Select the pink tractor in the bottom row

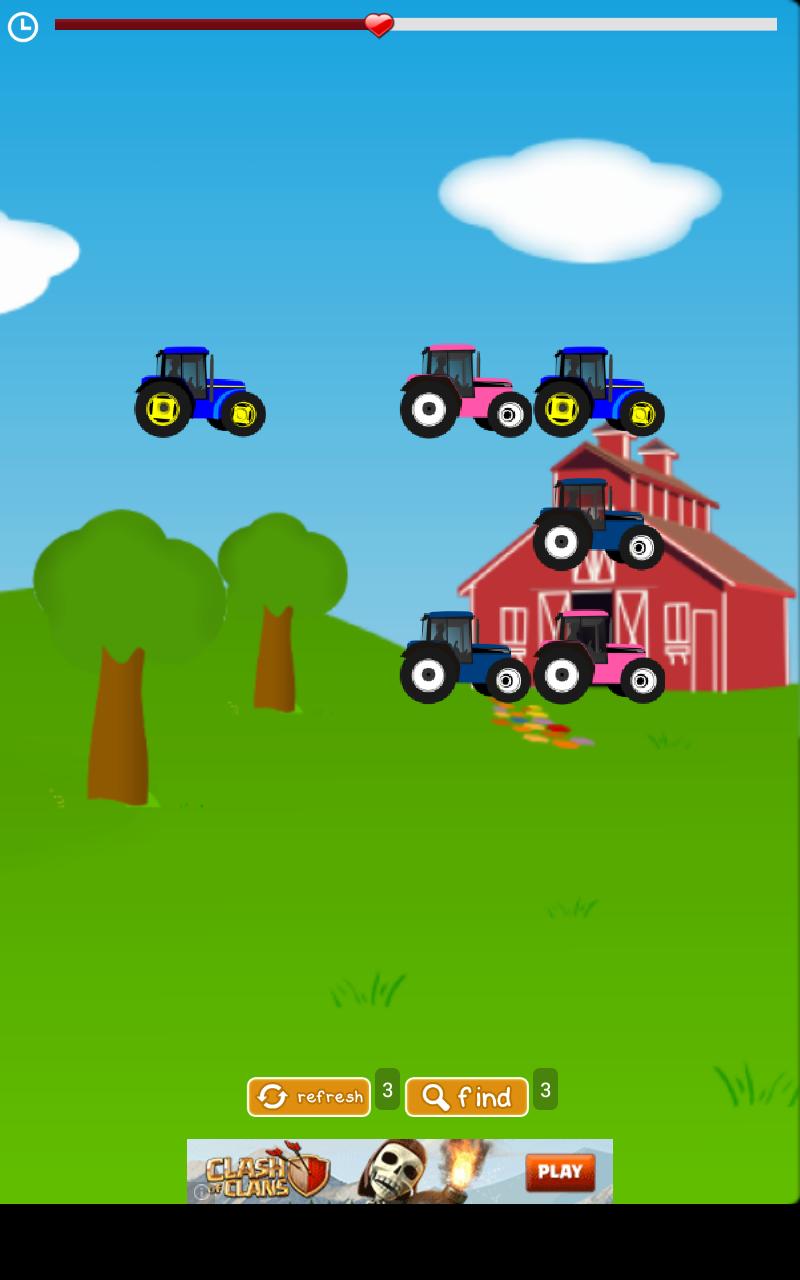point(598,657)
